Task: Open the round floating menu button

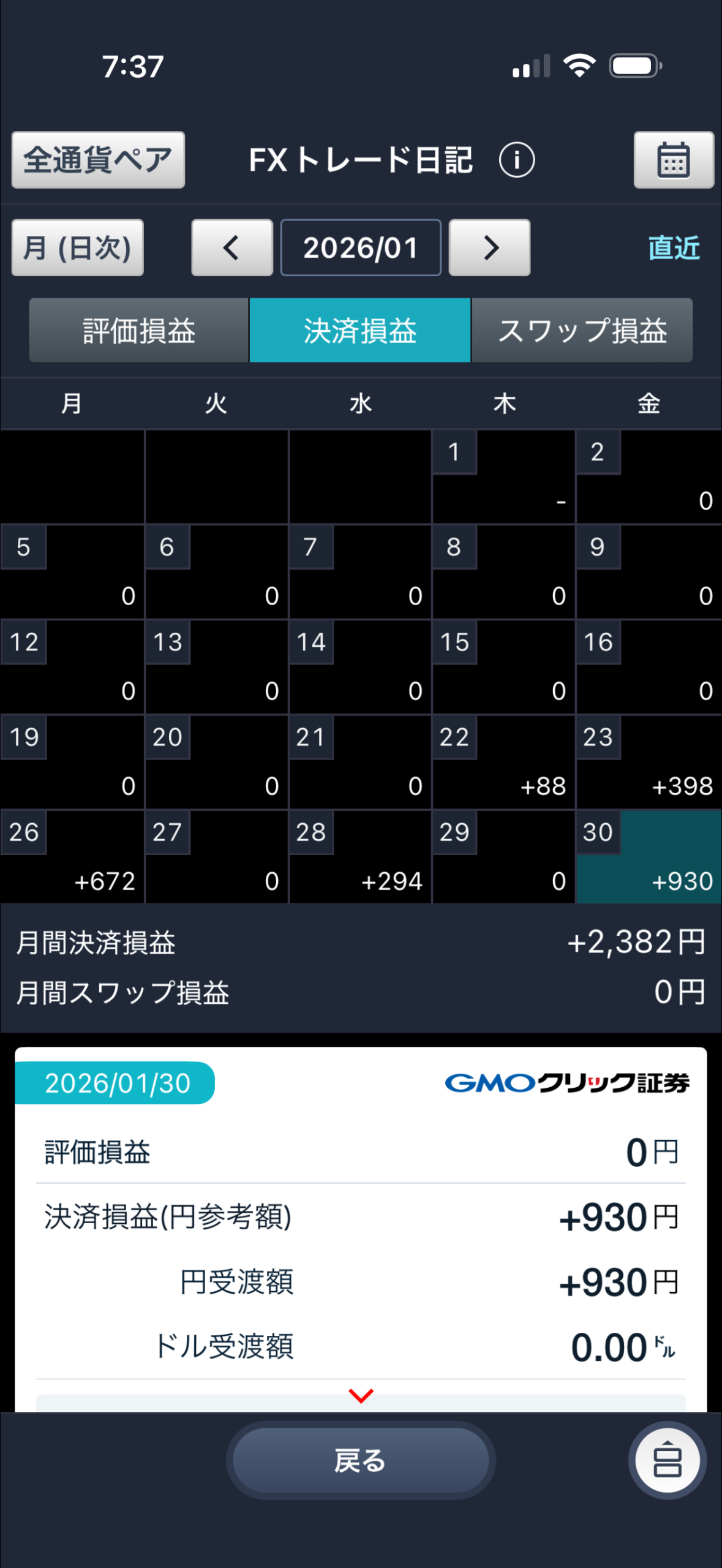Action: pos(667,1460)
